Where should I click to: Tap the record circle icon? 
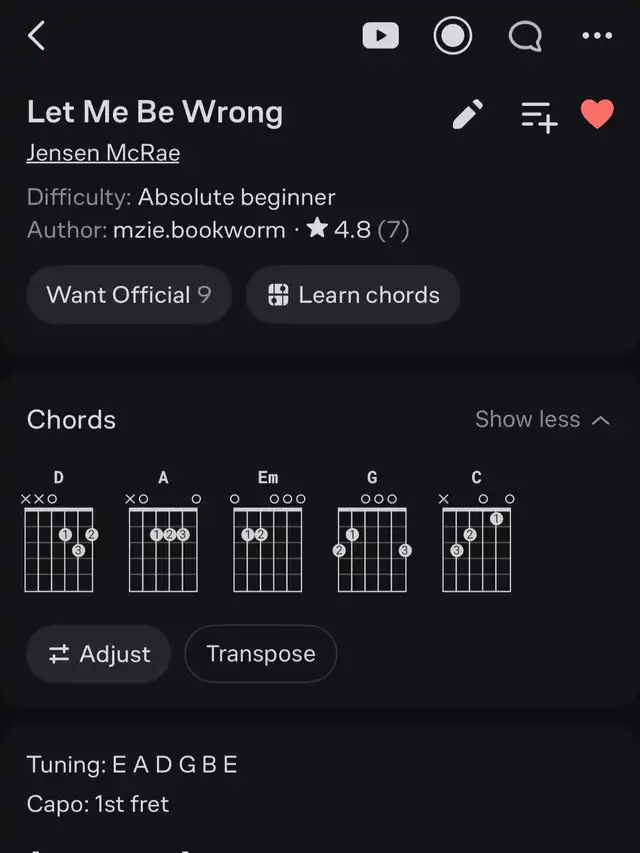452,36
